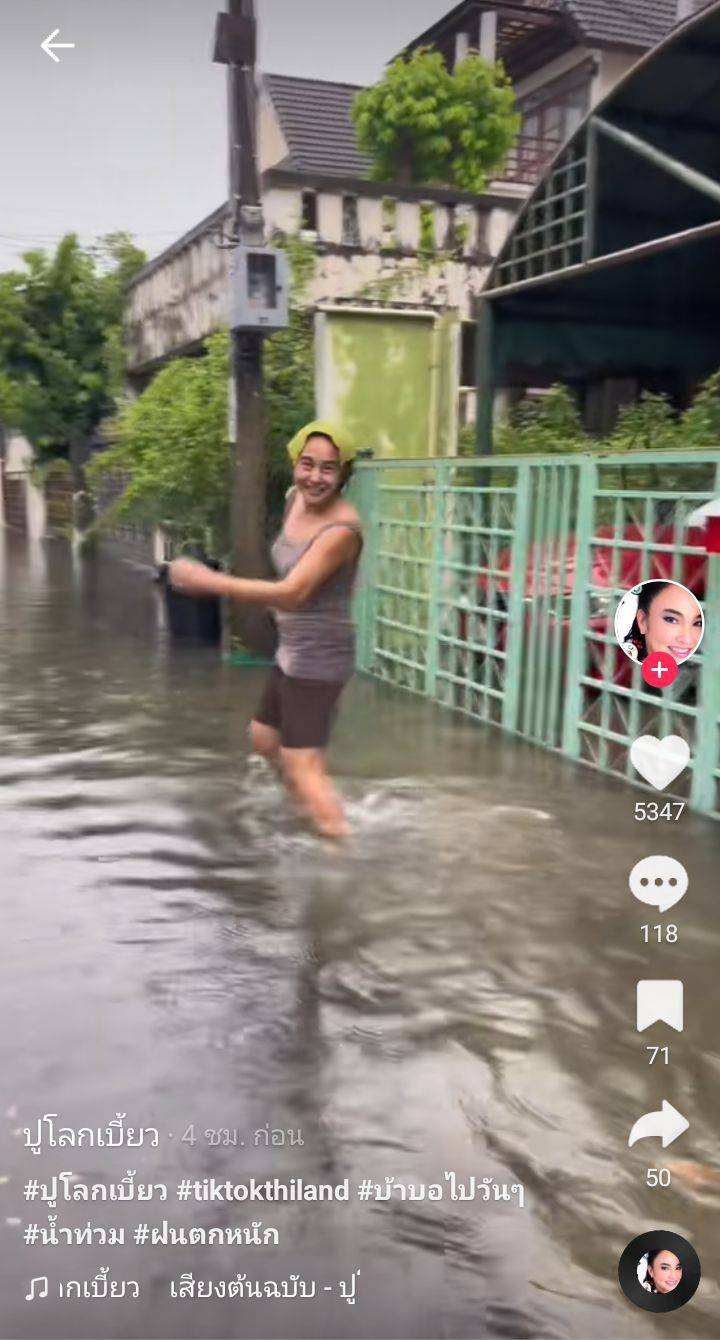Open the spinning sound disc
This screenshot has width=720, height=1340.
point(659,1271)
